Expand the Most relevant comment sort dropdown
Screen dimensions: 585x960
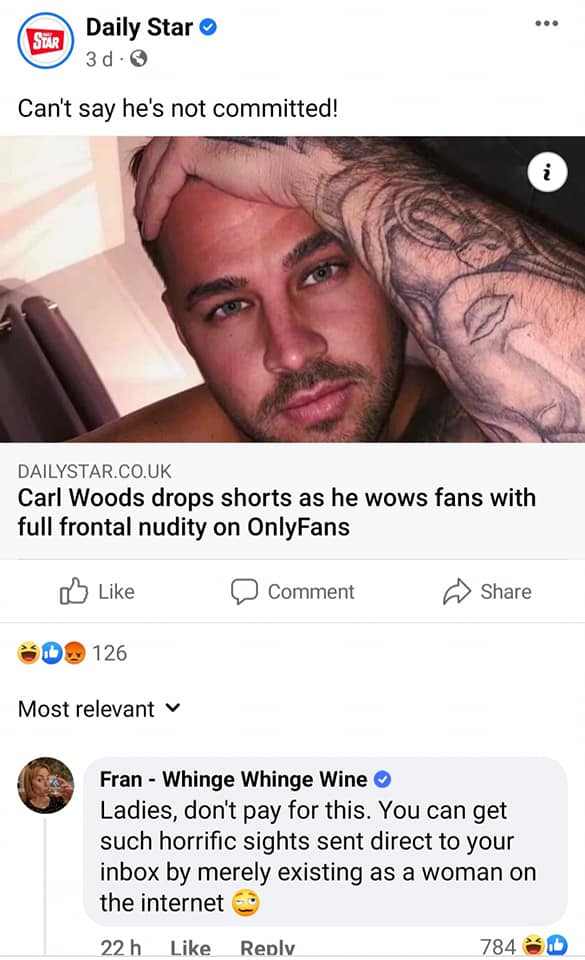point(99,708)
